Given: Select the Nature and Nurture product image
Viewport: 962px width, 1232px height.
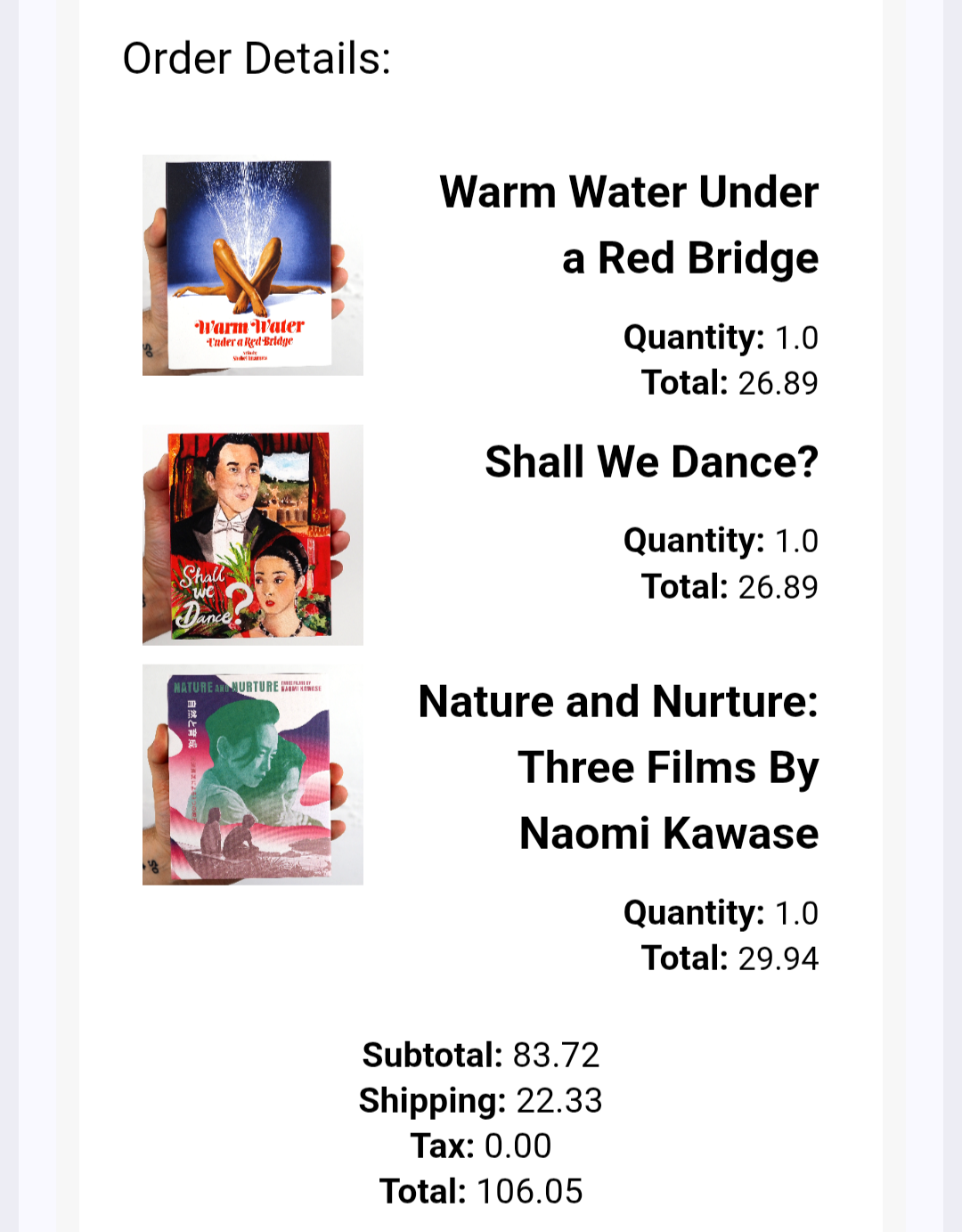Looking at the screenshot, I should coord(253,774).
